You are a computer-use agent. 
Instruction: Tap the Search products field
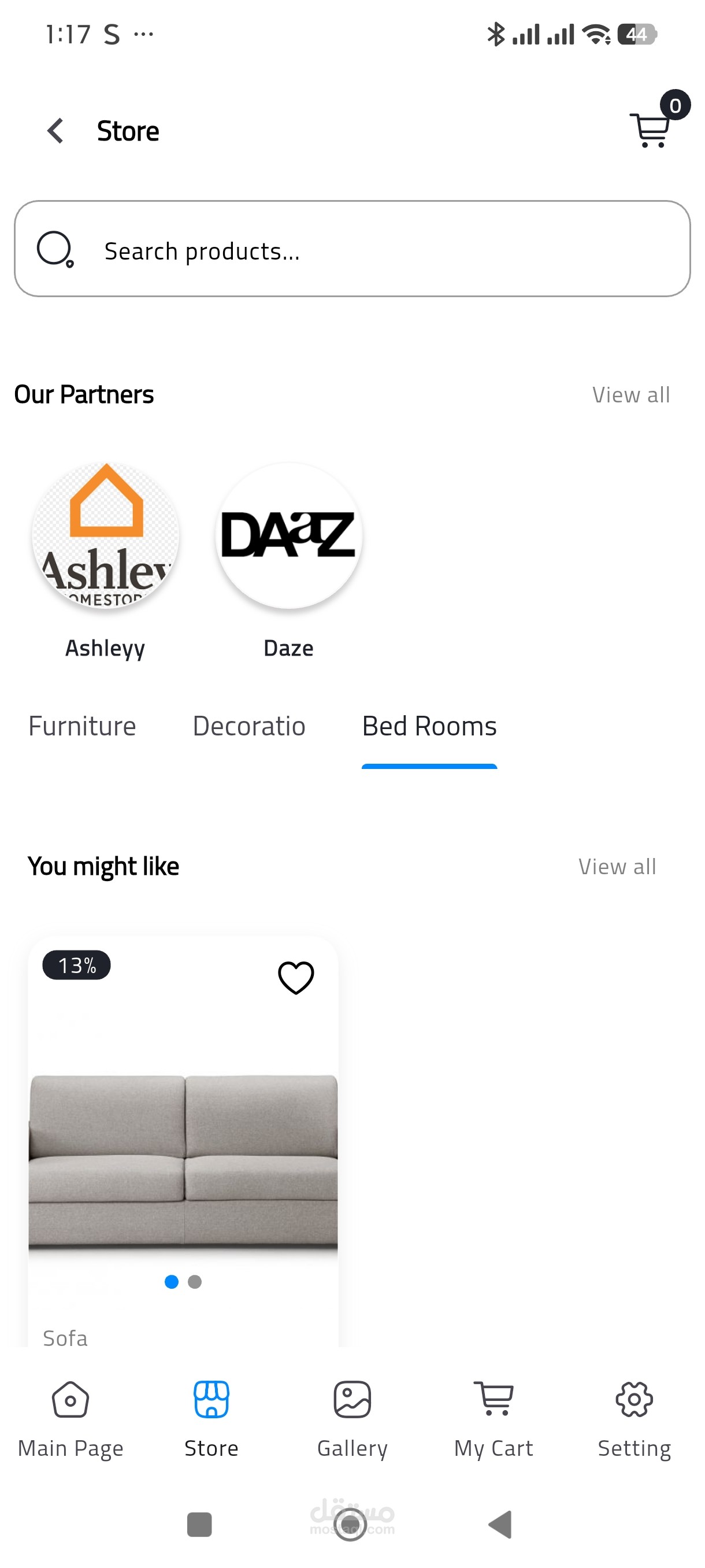[x=352, y=249]
